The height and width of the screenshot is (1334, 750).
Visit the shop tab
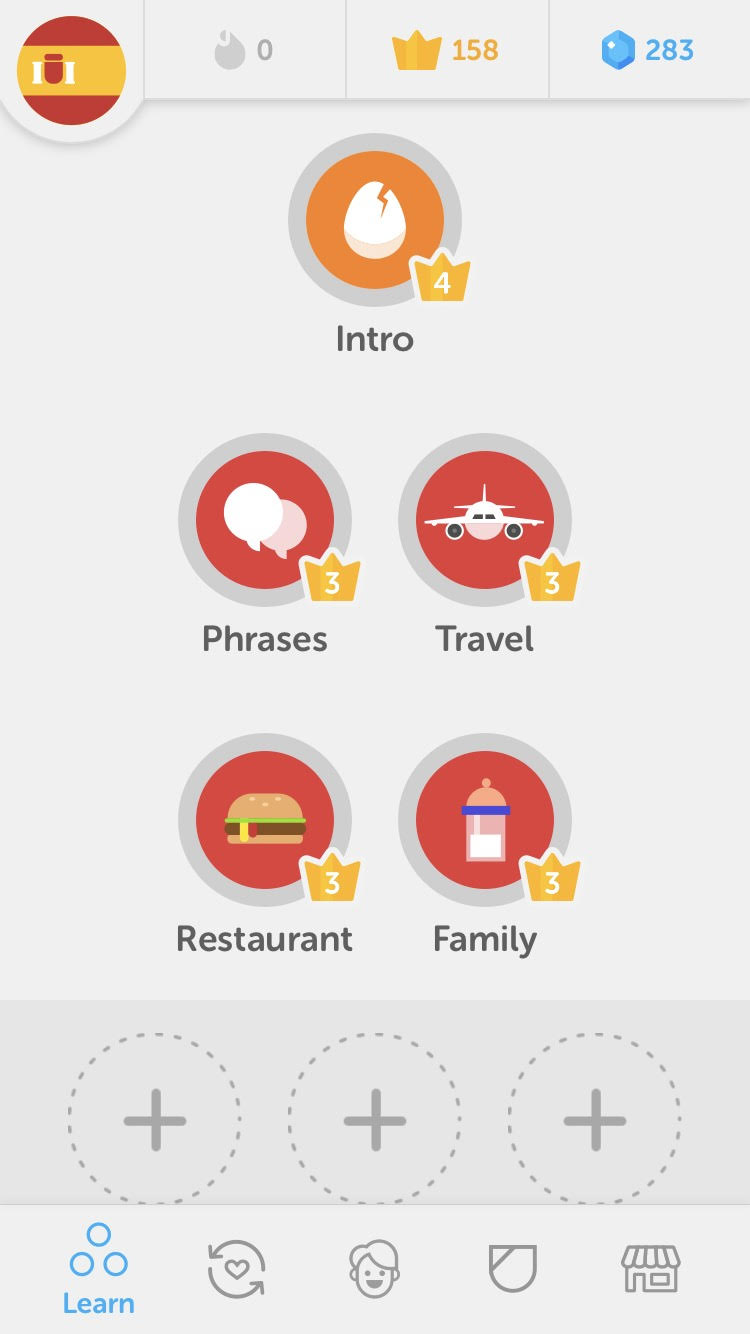pyautogui.click(x=651, y=1268)
